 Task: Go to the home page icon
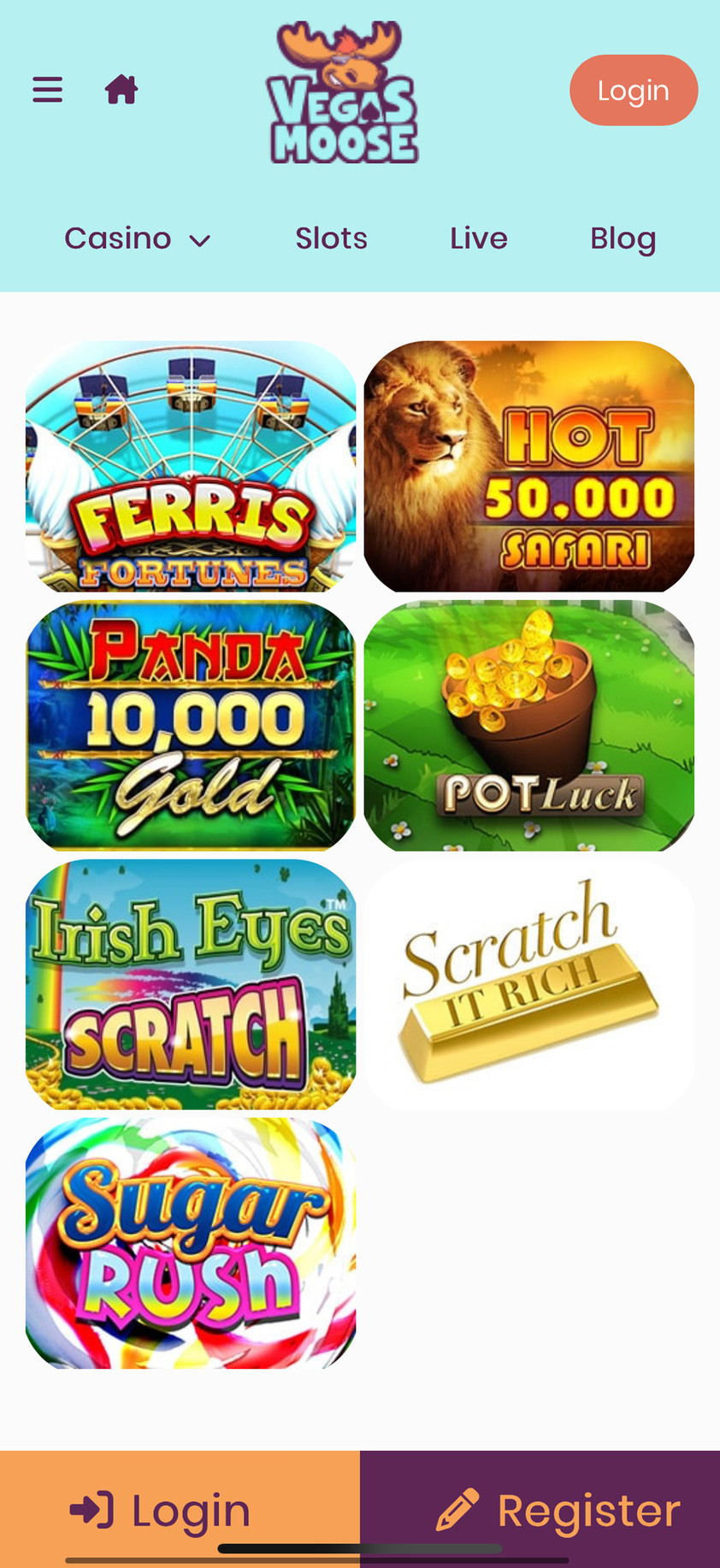[121, 90]
